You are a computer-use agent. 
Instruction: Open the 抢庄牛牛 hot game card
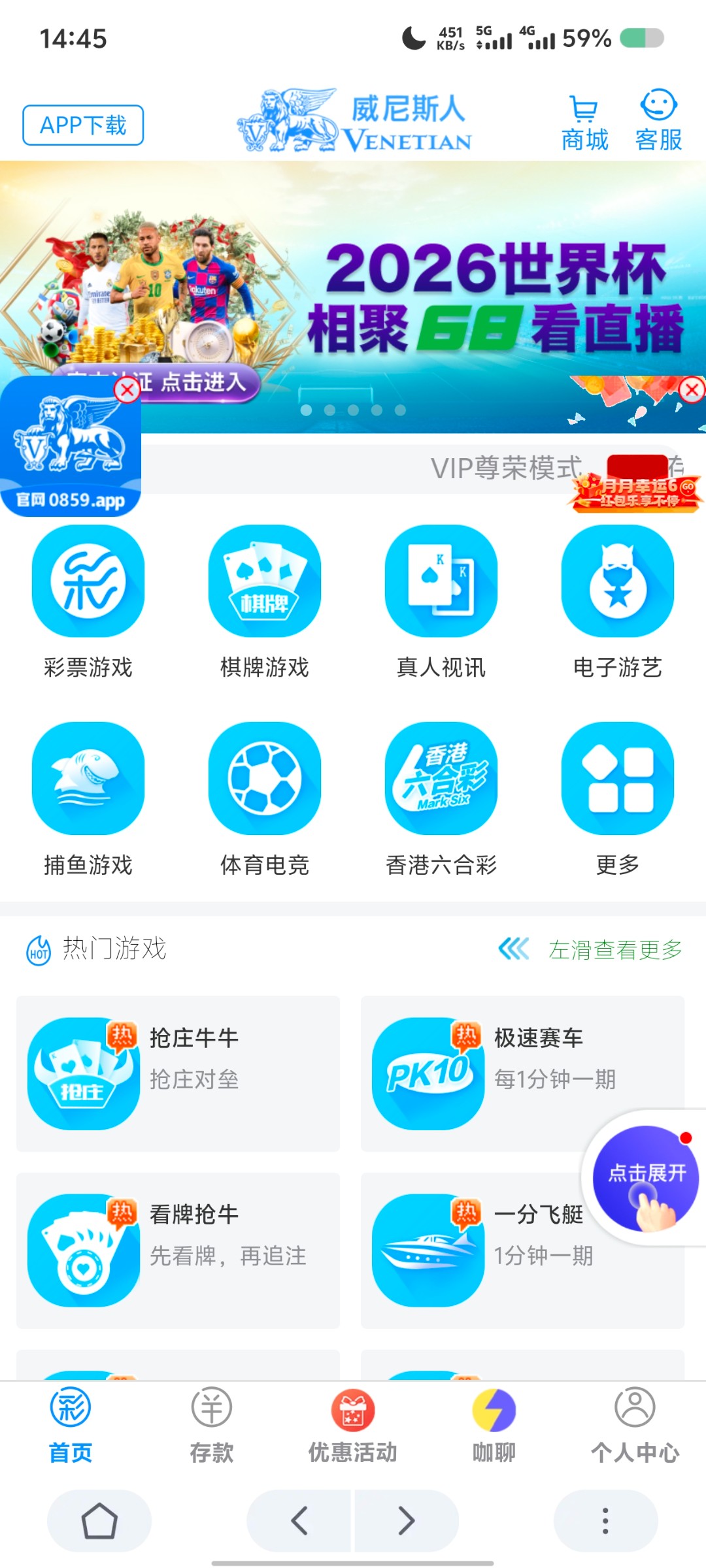click(x=178, y=1073)
